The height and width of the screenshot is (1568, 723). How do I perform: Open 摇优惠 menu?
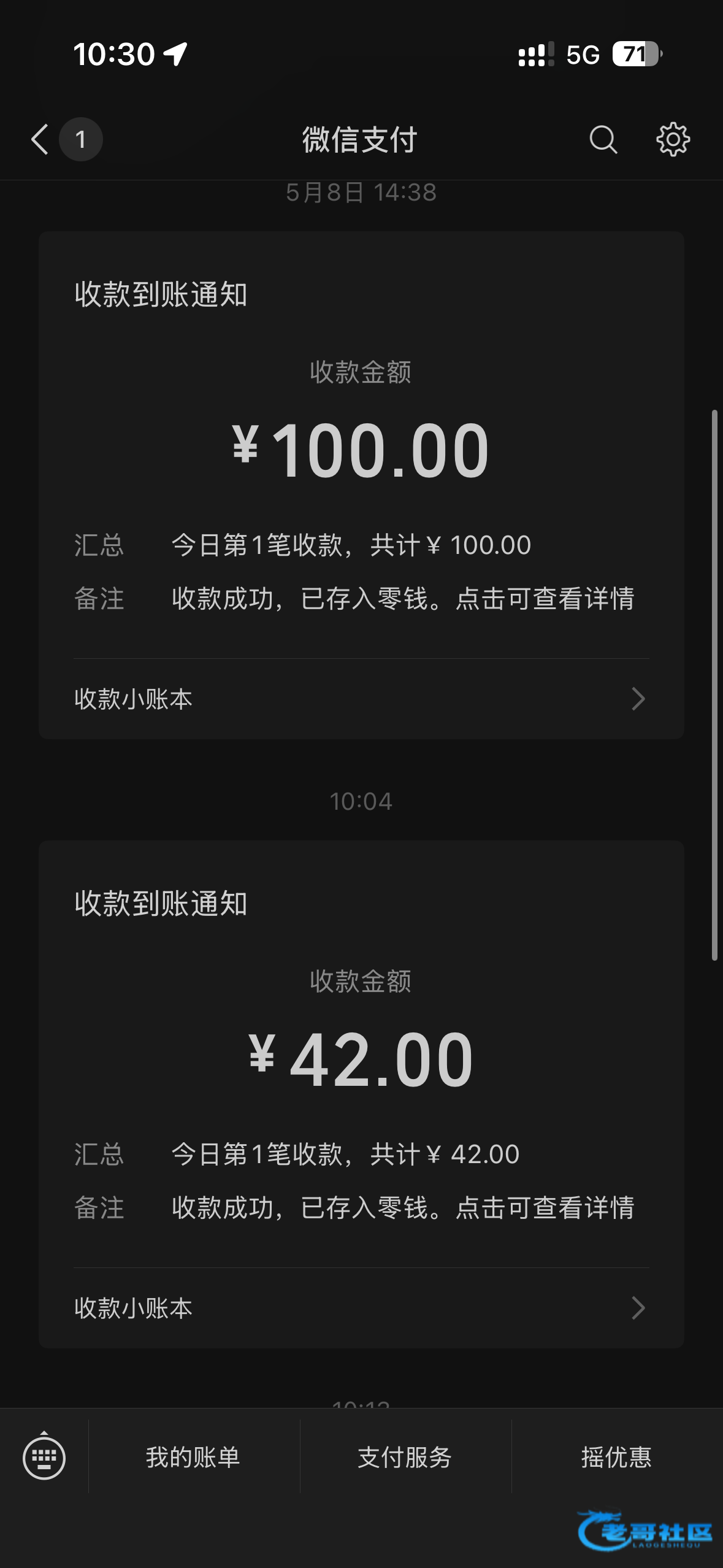coord(616,1457)
